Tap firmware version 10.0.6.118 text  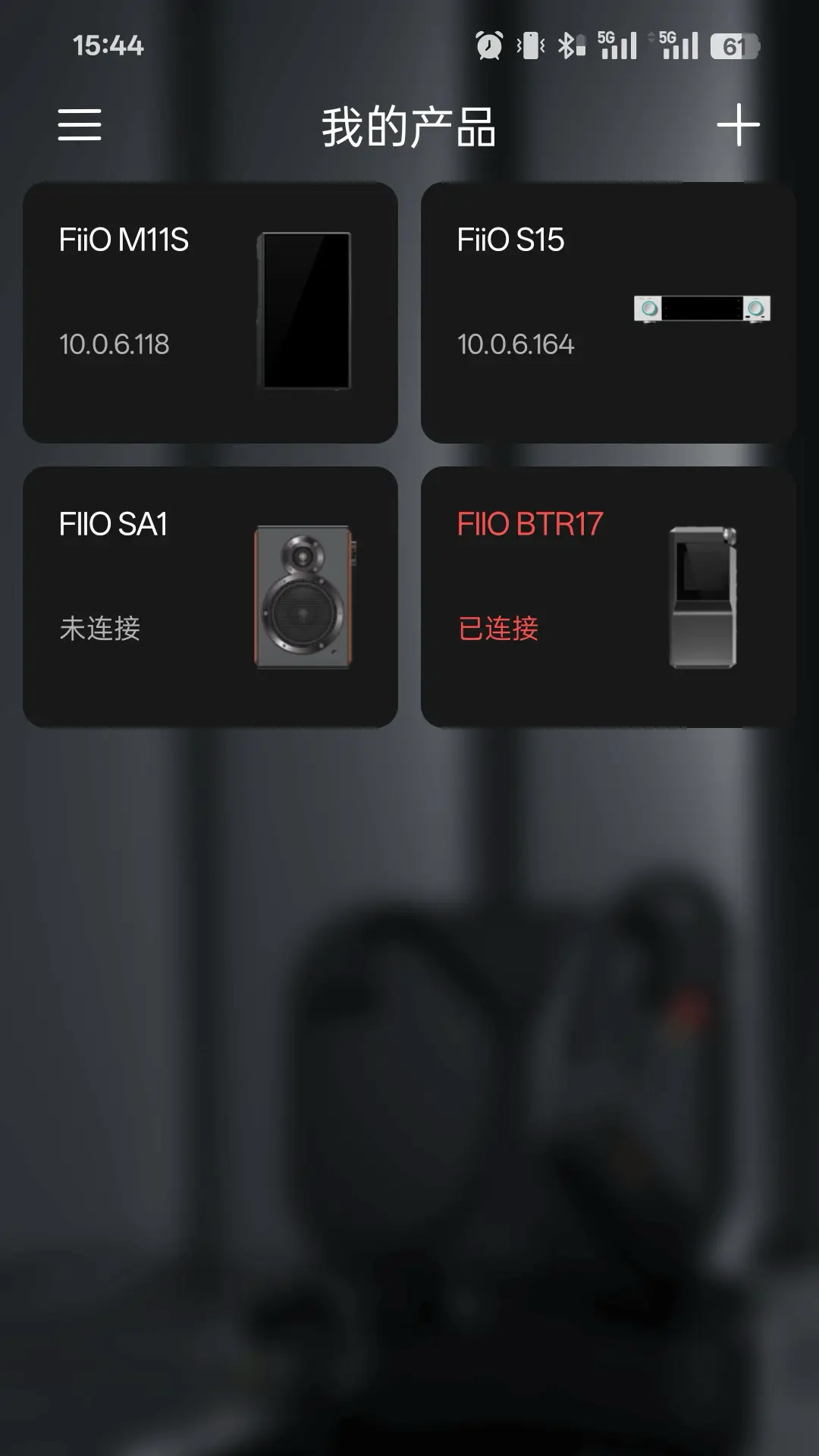(115, 346)
